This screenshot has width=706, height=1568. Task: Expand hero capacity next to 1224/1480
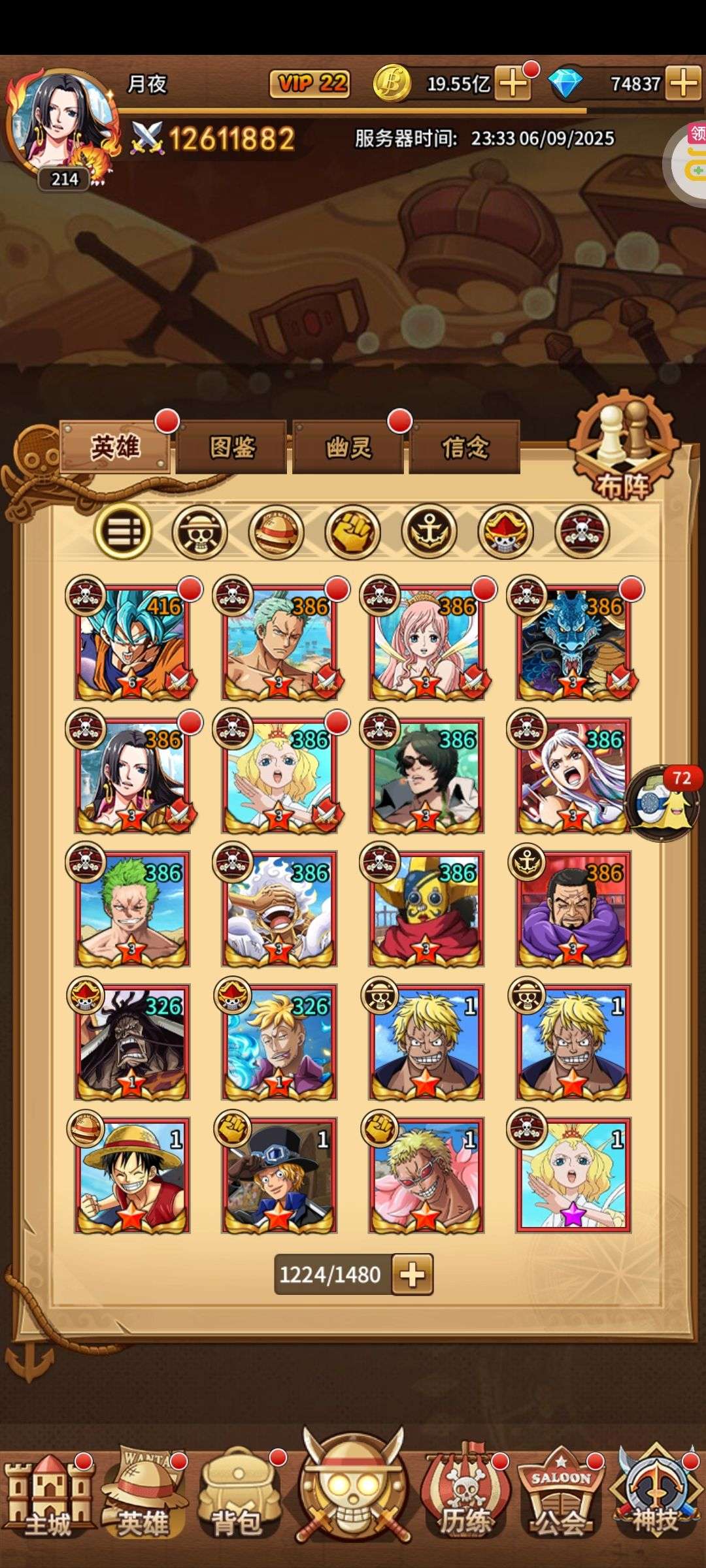point(412,1274)
